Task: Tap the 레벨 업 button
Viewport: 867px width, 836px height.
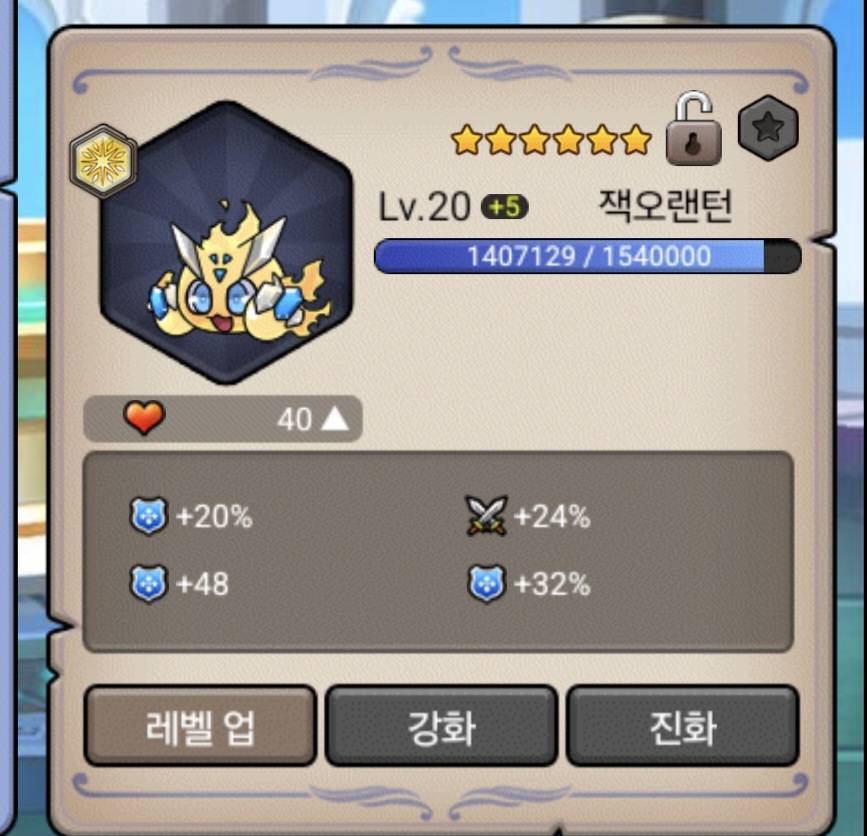Action: coord(199,727)
